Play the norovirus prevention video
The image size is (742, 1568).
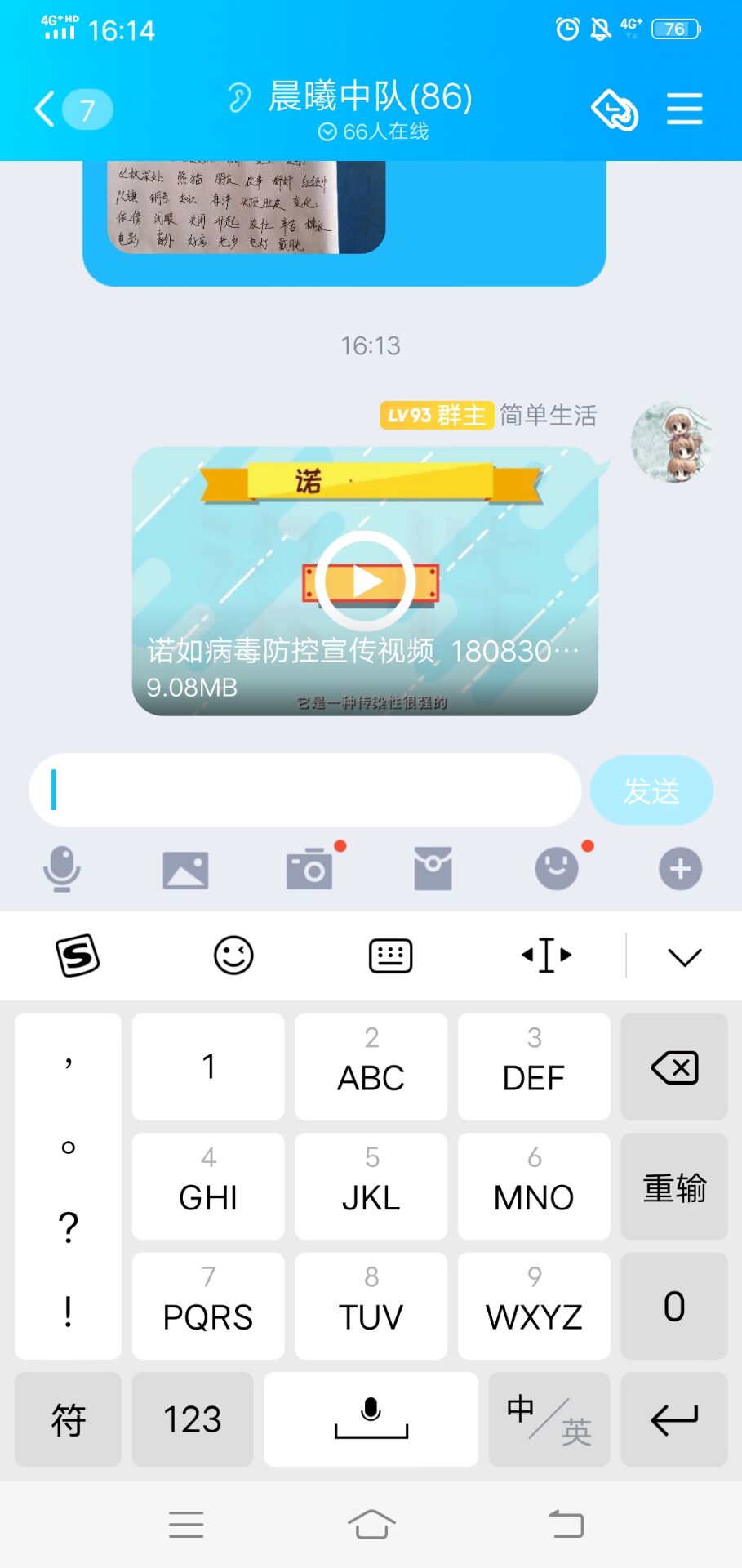(366, 581)
